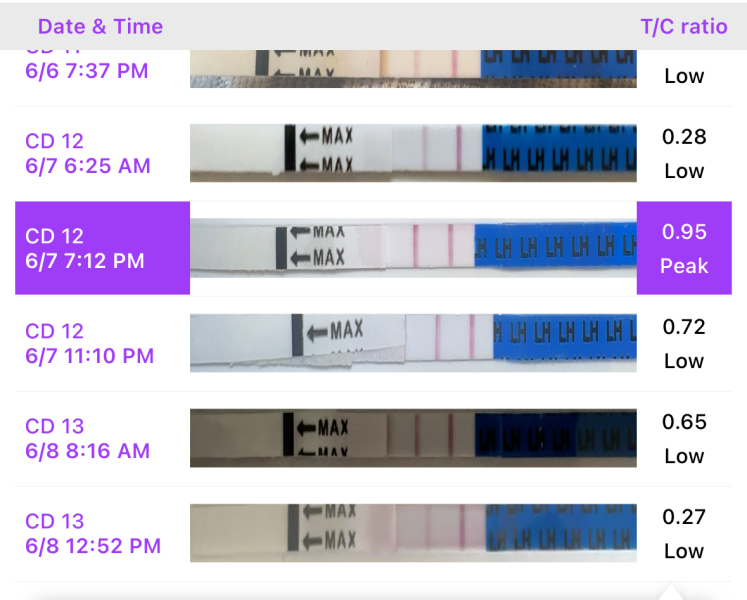The height and width of the screenshot is (600, 747).
Task: Open the 6/7 11:10 PM test entry
Action: [x=90, y=344]
